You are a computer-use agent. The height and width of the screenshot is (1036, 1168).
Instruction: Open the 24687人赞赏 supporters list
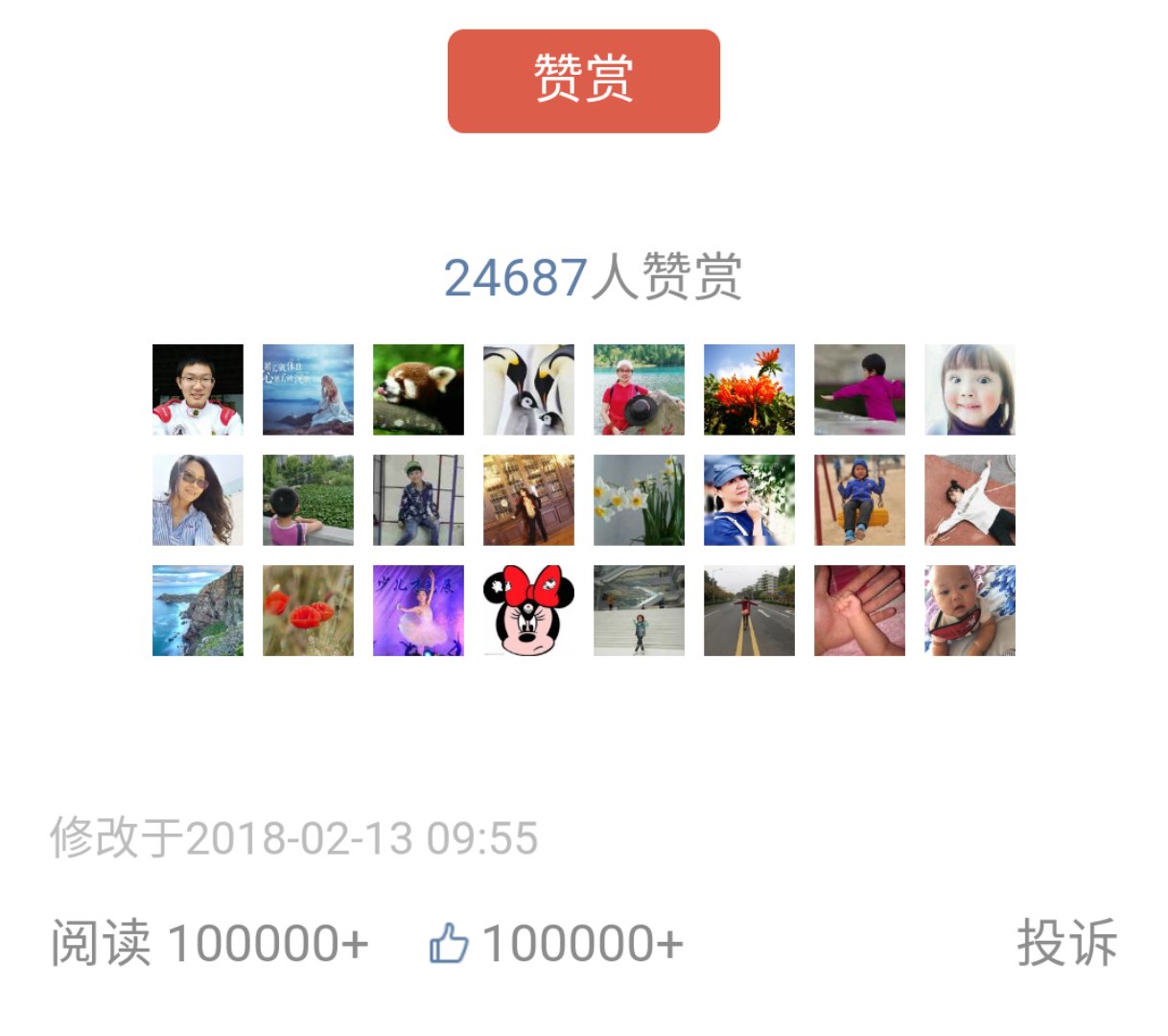(x=592, y=278)
